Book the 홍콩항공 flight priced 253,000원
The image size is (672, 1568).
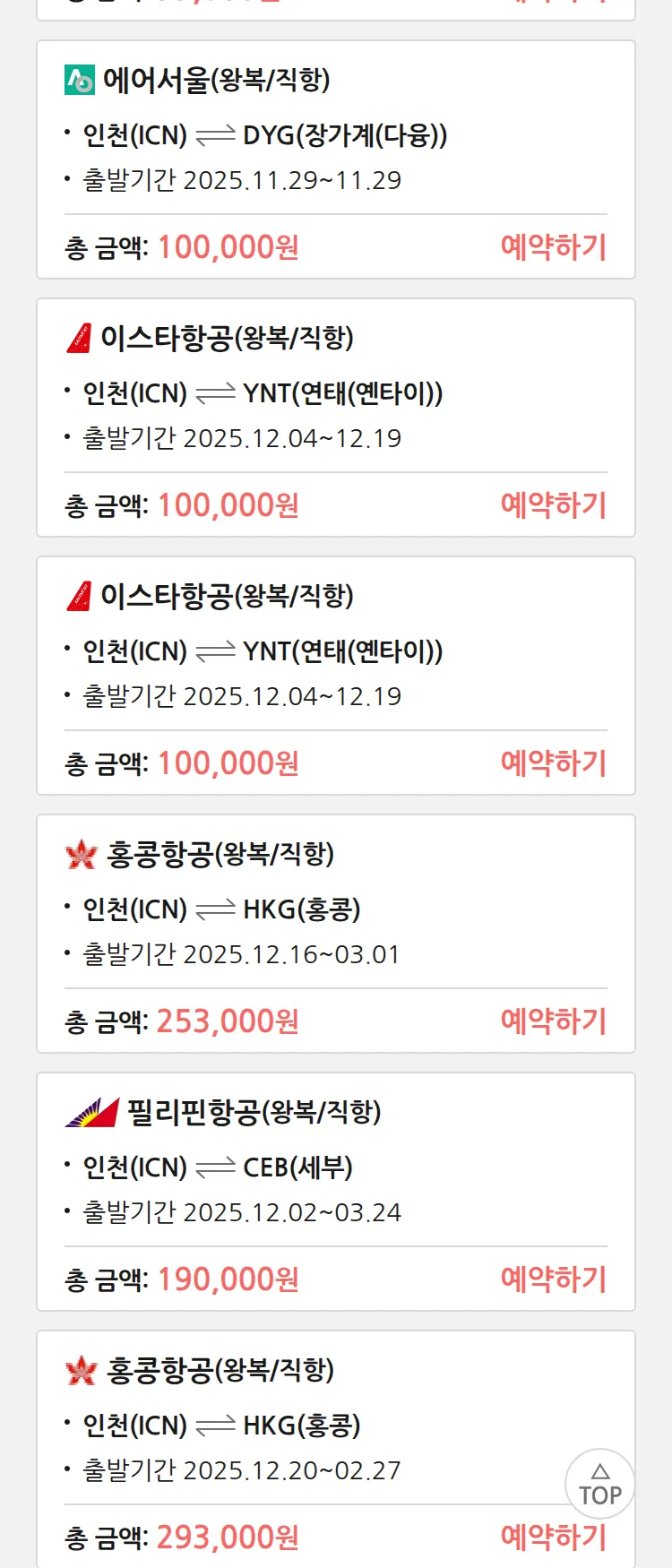coord(553,1021)
